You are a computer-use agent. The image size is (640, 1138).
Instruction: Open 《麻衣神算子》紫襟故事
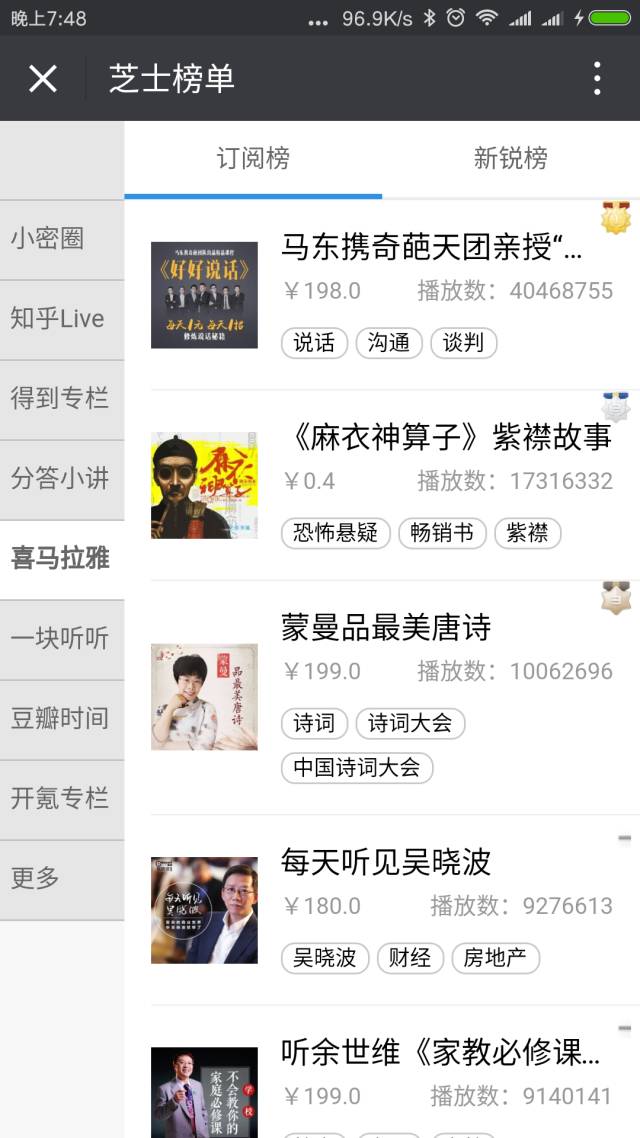pos(445,438)
